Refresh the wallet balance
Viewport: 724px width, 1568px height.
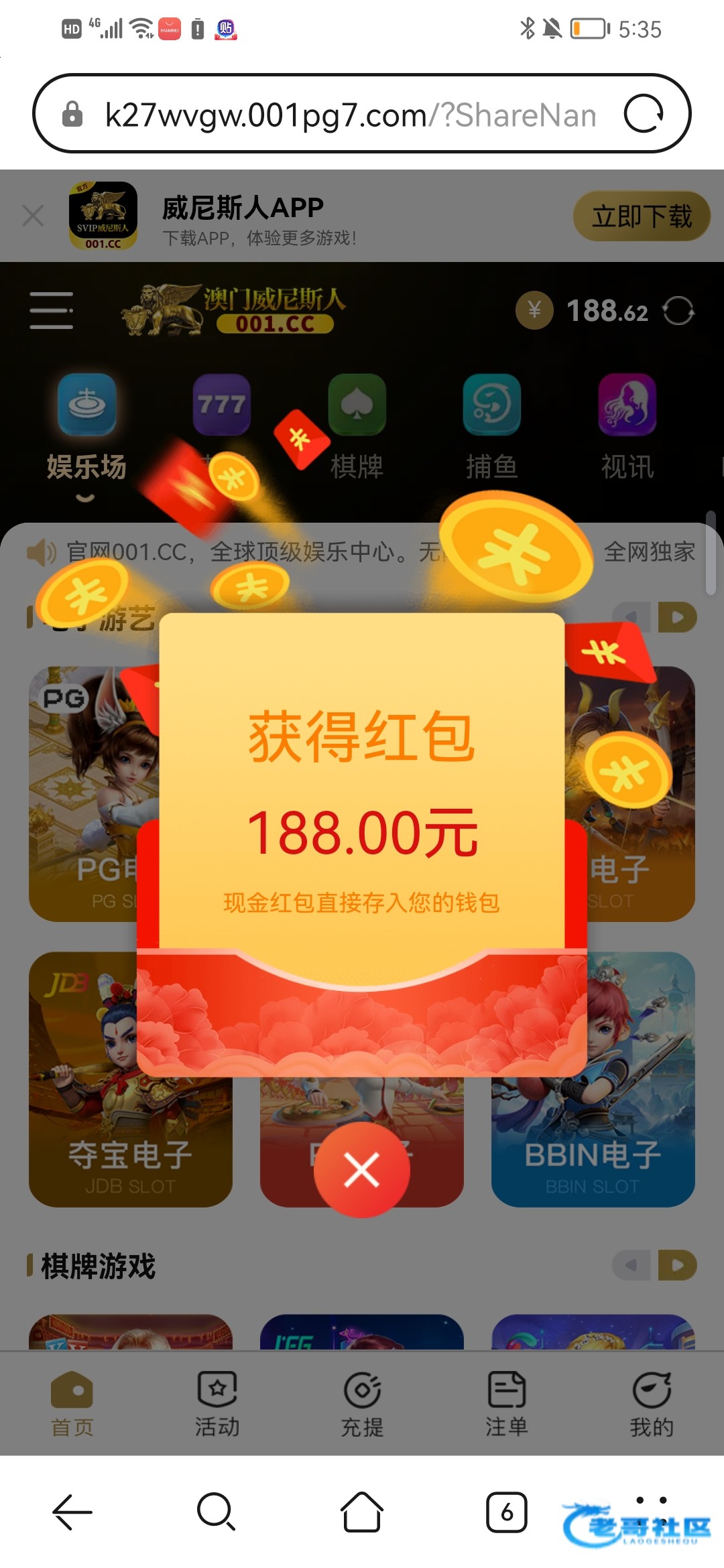pyautogui.click(x=678, y=311)
